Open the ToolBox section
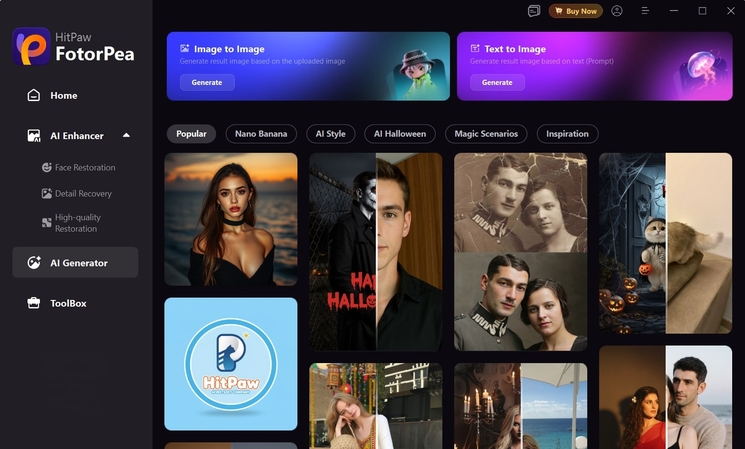This screenshot has height=449, width=745. coord(68,303)
